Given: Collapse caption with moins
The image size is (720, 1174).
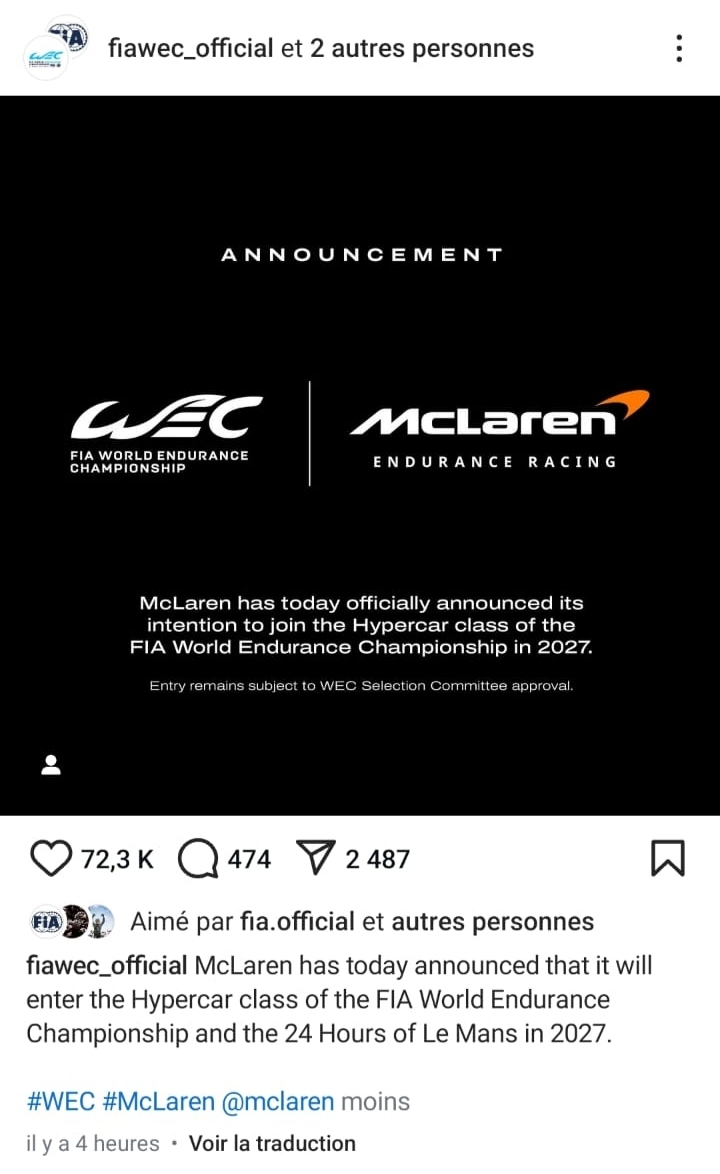Looking at the screenshot, I should (376, 1101).
